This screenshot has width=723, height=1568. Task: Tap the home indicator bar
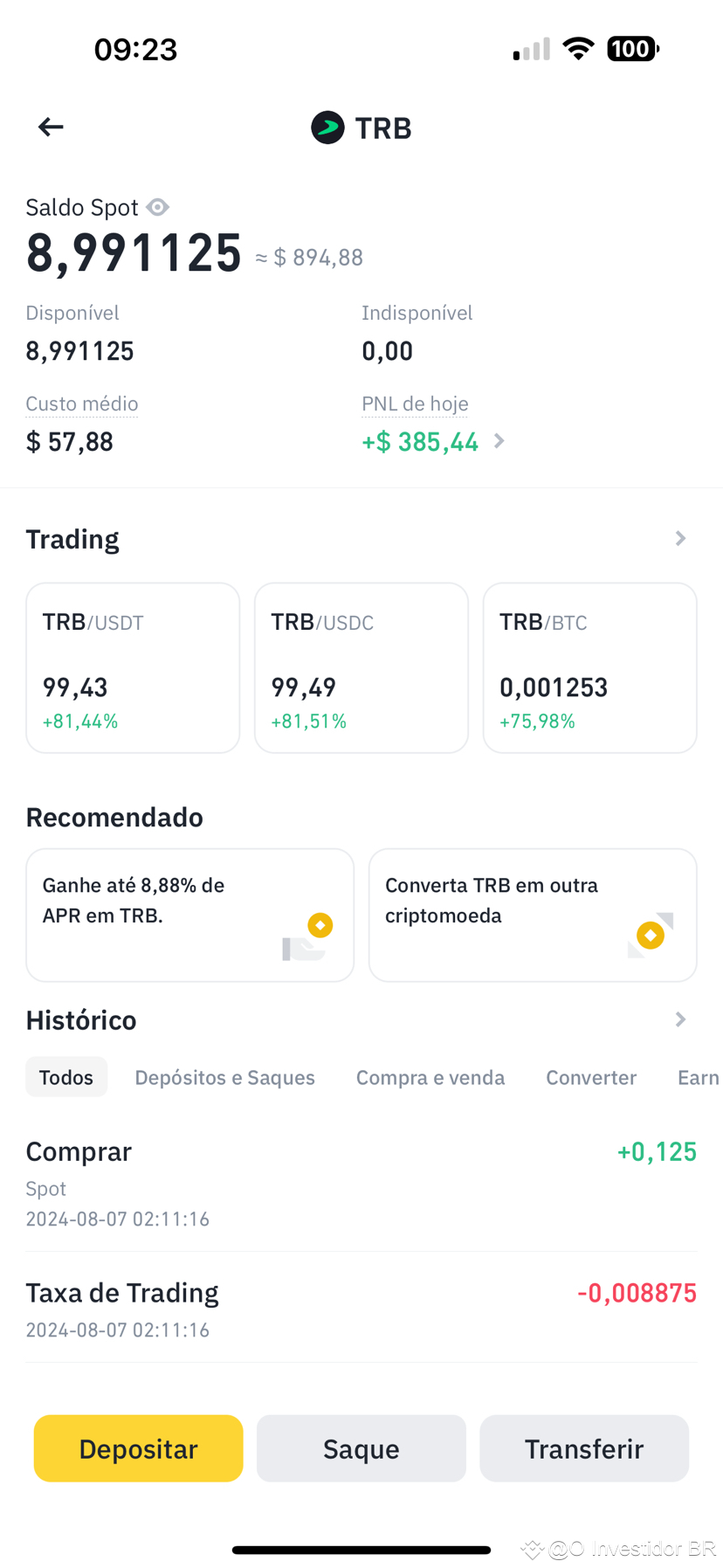361,1550
